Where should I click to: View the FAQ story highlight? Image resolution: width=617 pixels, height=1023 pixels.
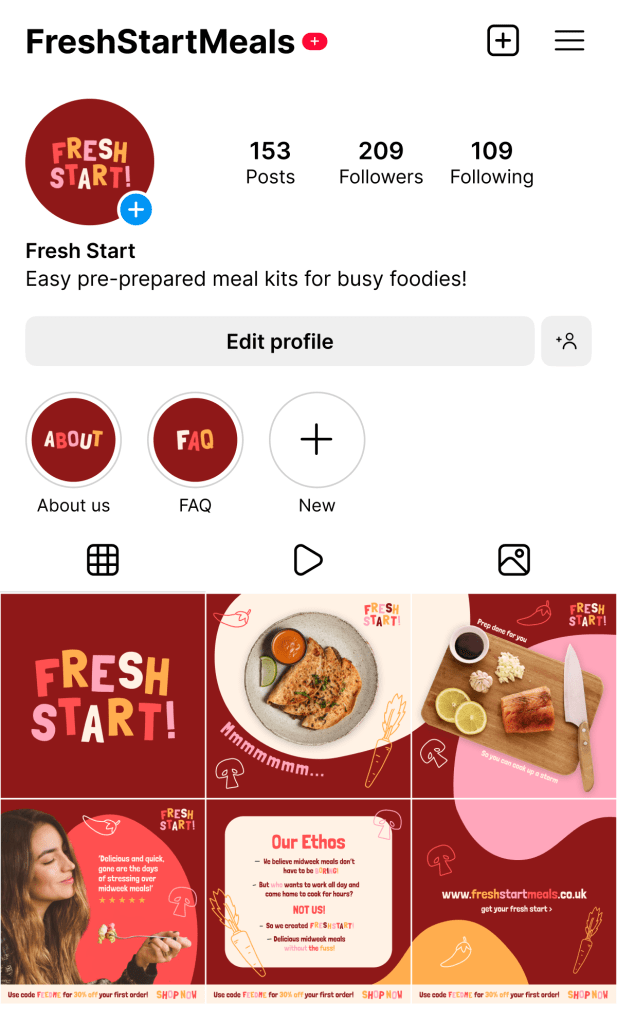click(x=195, y=440)
